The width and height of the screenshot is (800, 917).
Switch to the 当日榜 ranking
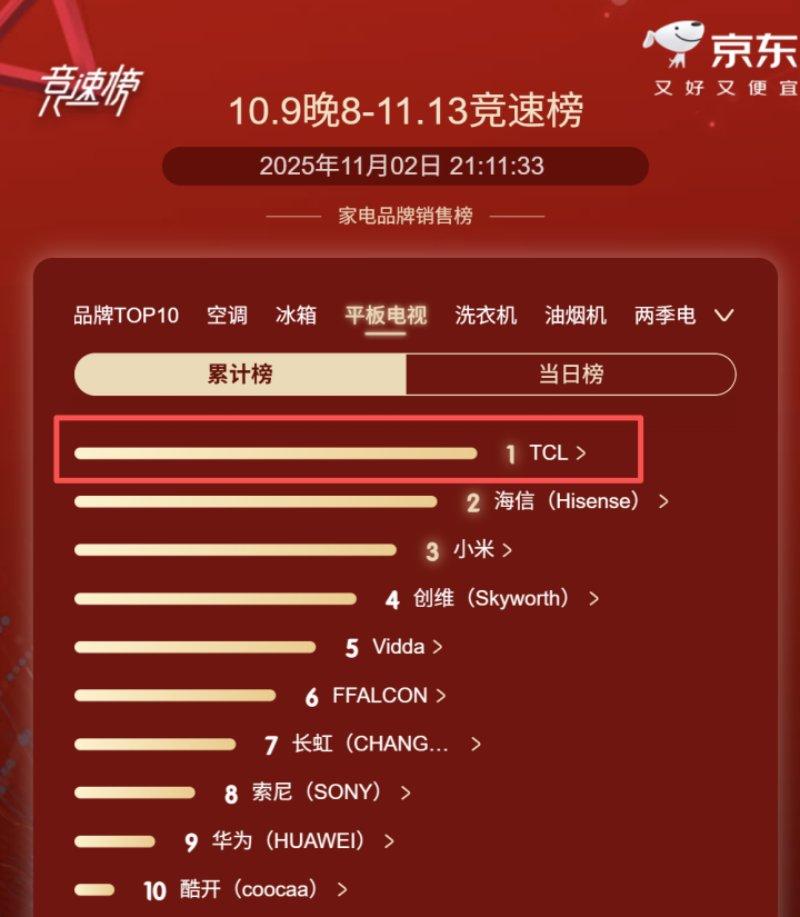pyautogui.click(x=571, y=375)
